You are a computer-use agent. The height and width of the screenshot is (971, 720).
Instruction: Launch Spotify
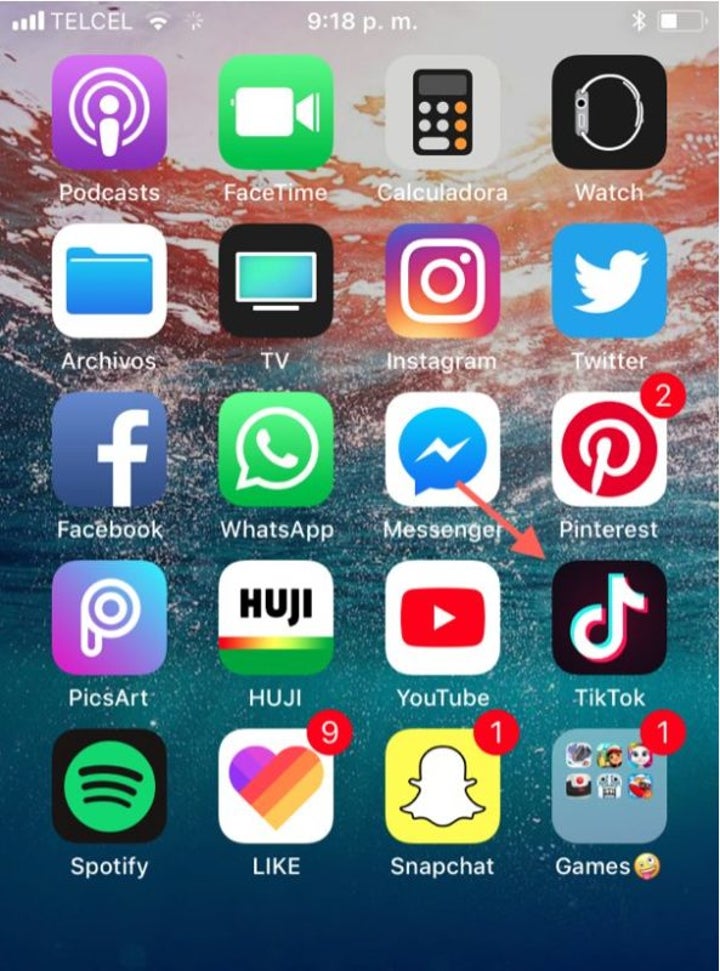pyautogui.click(x=109, y=786)
